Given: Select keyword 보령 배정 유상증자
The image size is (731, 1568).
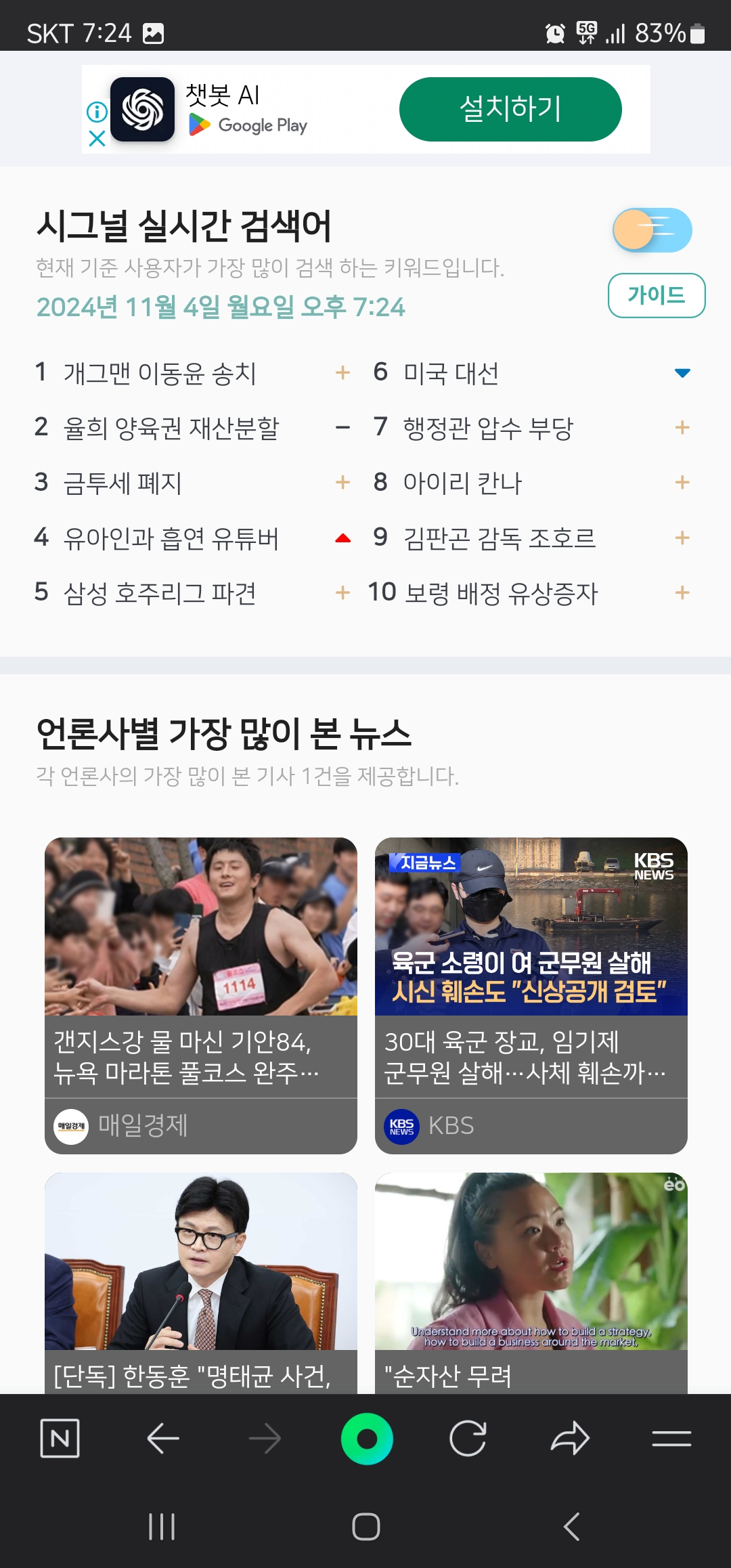Looking at the screenshot, I should (501, 593).
